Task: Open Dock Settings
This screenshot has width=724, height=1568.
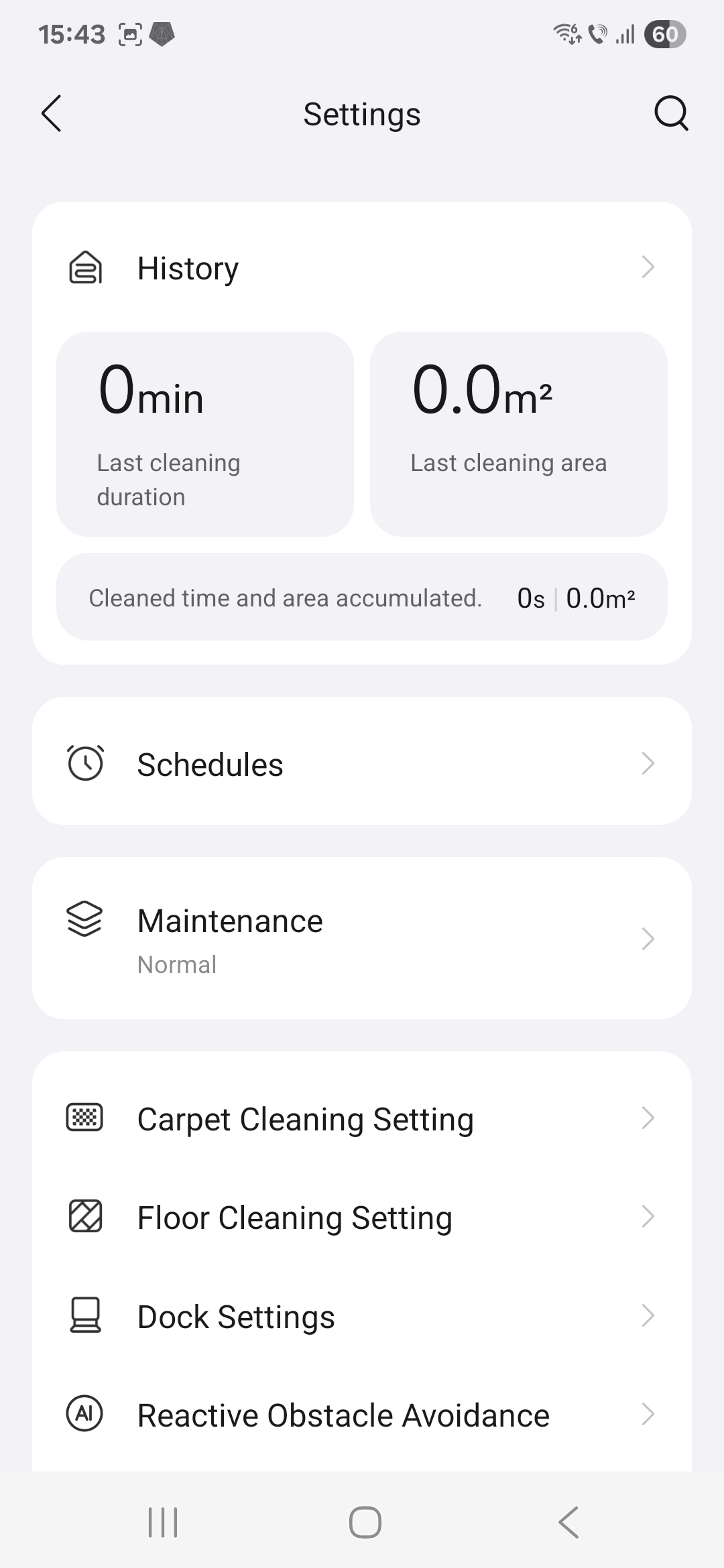Action: pyautogui.click(x=362, y=1316)
